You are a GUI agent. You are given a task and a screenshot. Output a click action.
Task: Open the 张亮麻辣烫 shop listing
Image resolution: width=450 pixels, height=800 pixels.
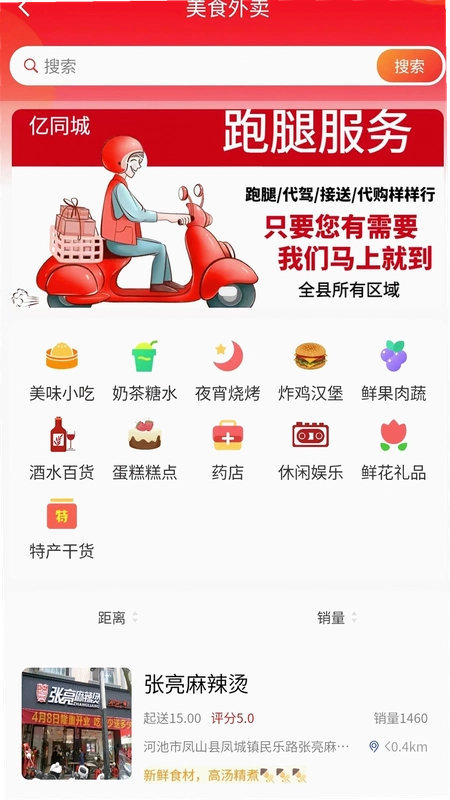(x=225, y=723)
